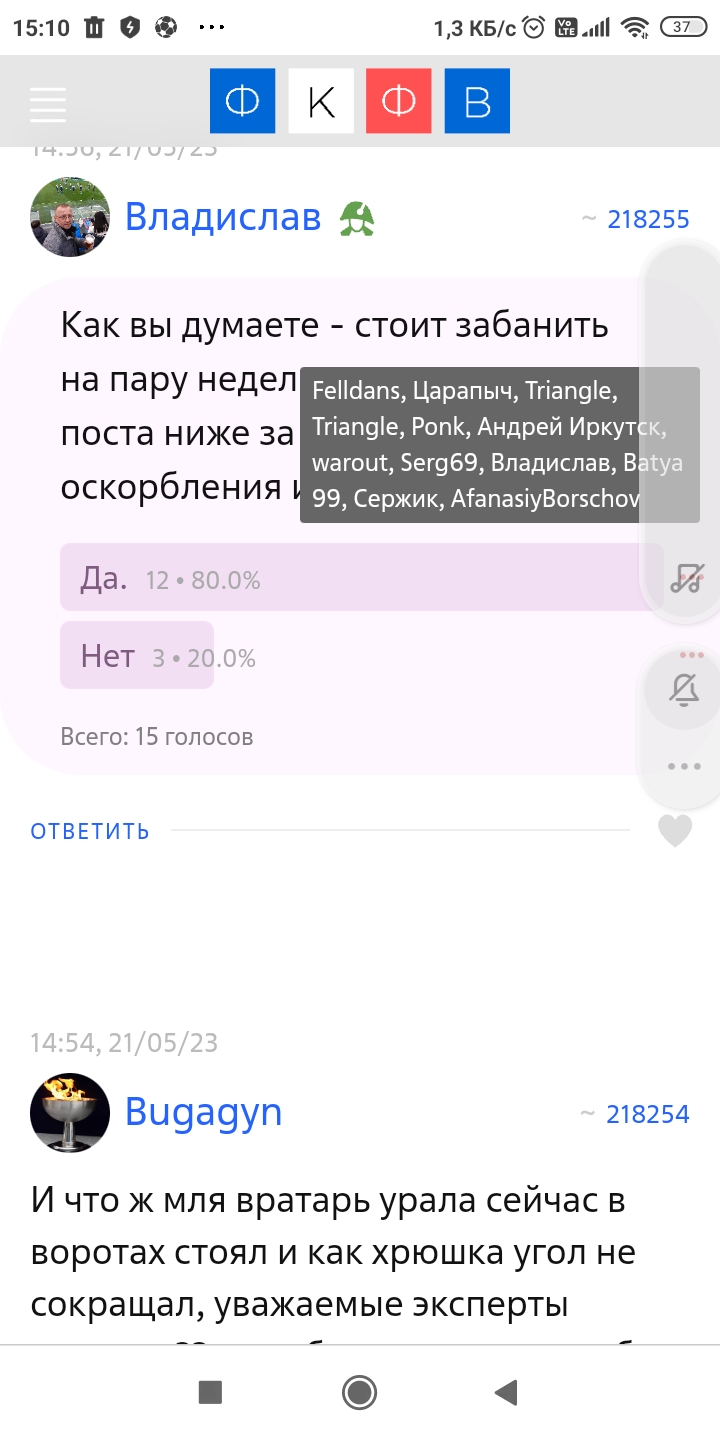
Task: Go to the system home screen
Action: tap(359, 1392)
